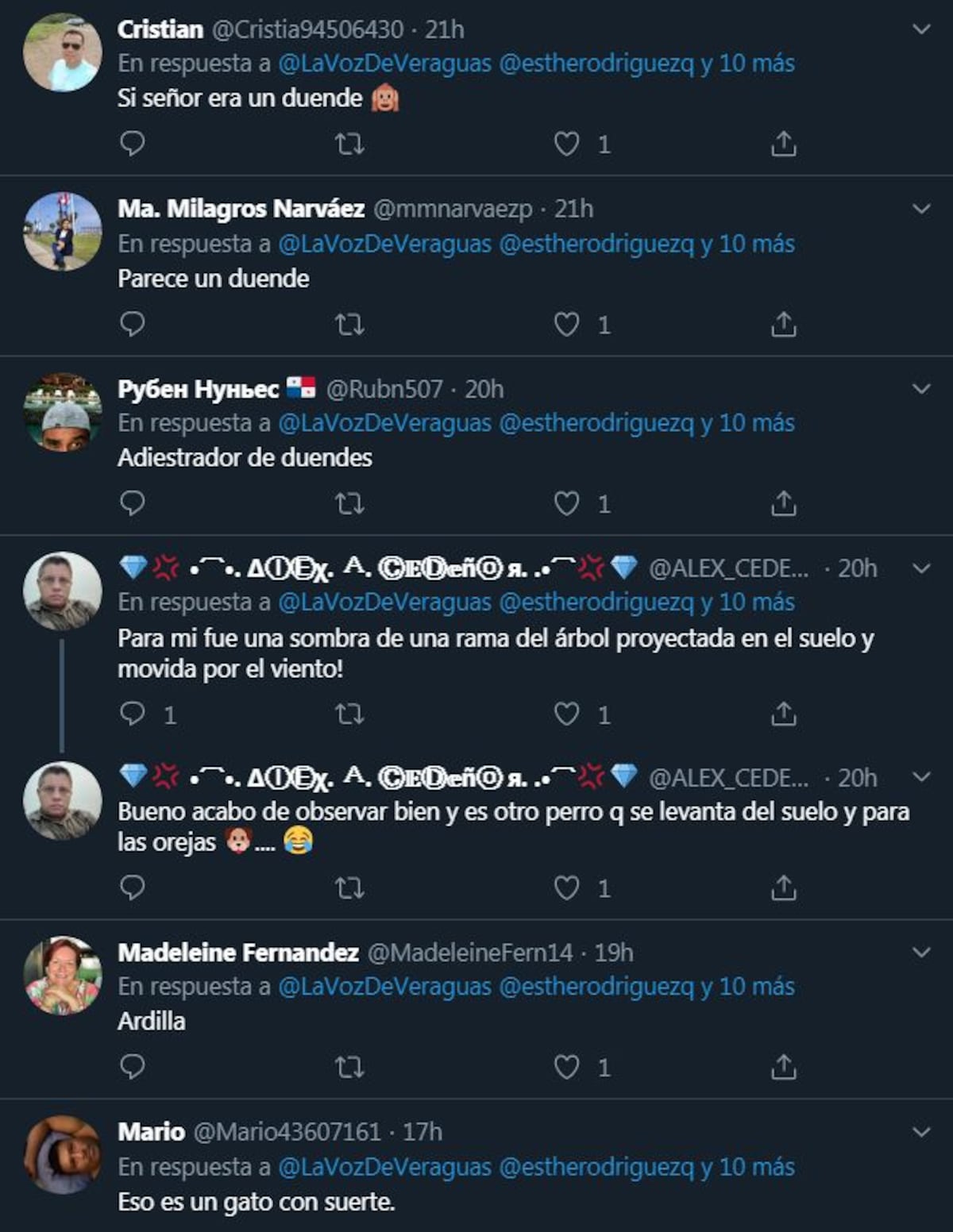This screenshot has height=1232, width=953.
Task: Open Cristian's profile picture
Action: coord(63,52)
